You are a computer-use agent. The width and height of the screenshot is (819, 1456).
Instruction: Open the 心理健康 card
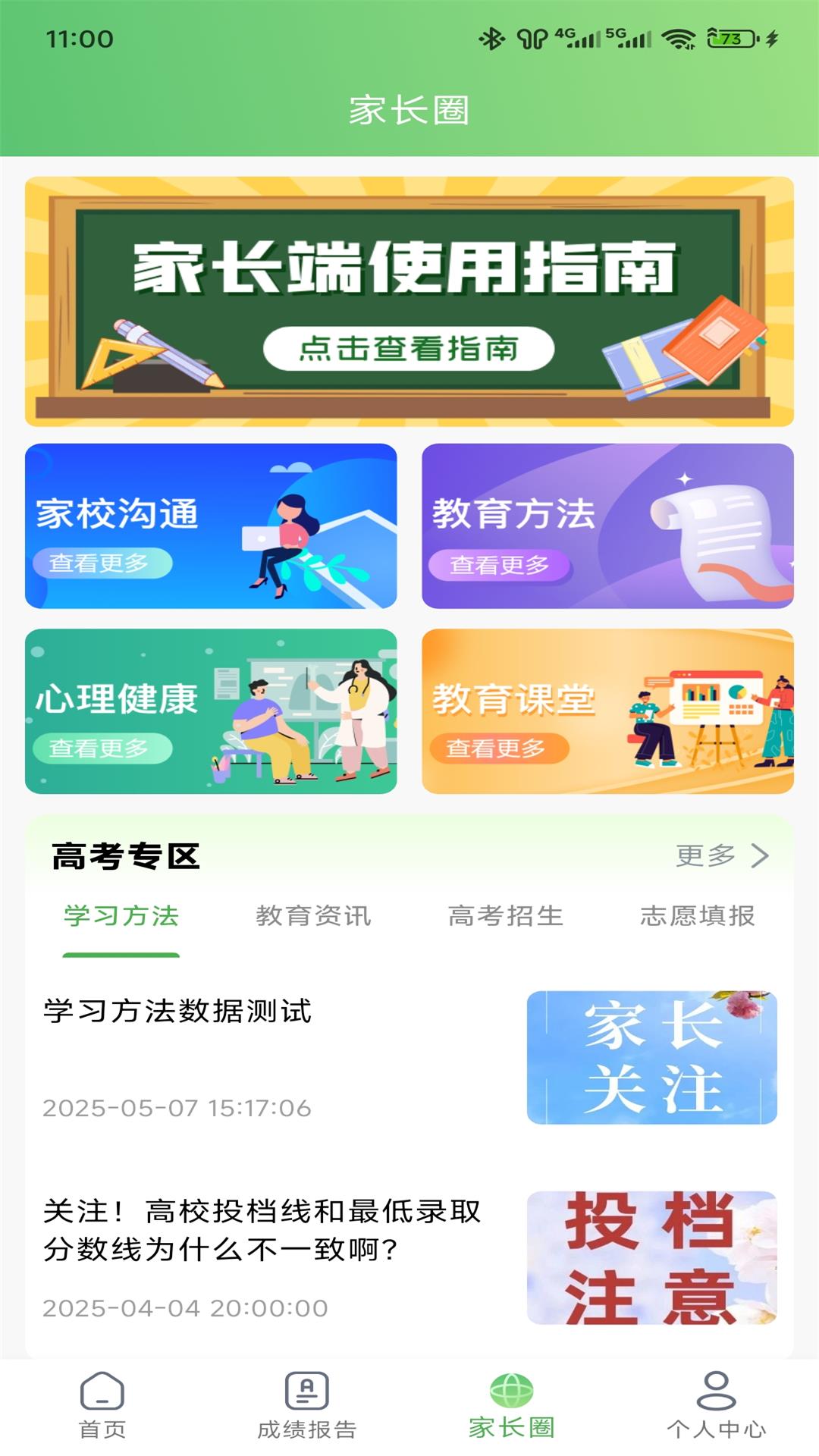click(x=211, y=711)
